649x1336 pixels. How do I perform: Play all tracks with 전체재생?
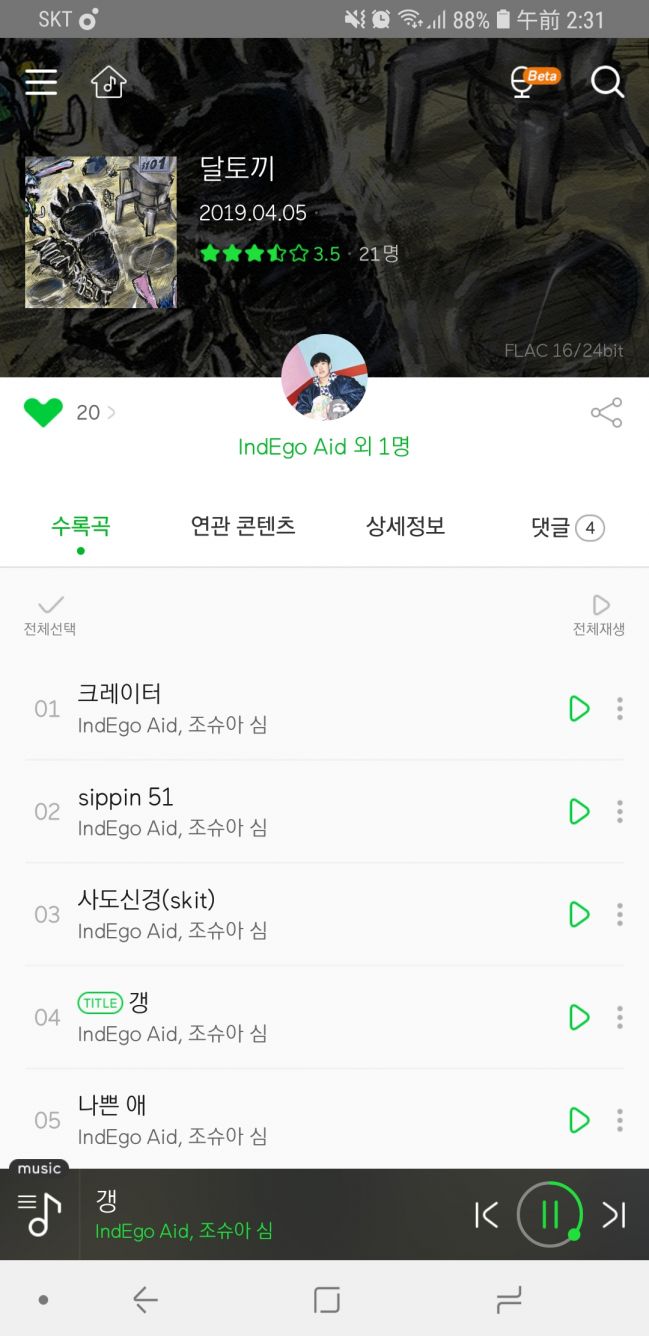coord(599,615)
